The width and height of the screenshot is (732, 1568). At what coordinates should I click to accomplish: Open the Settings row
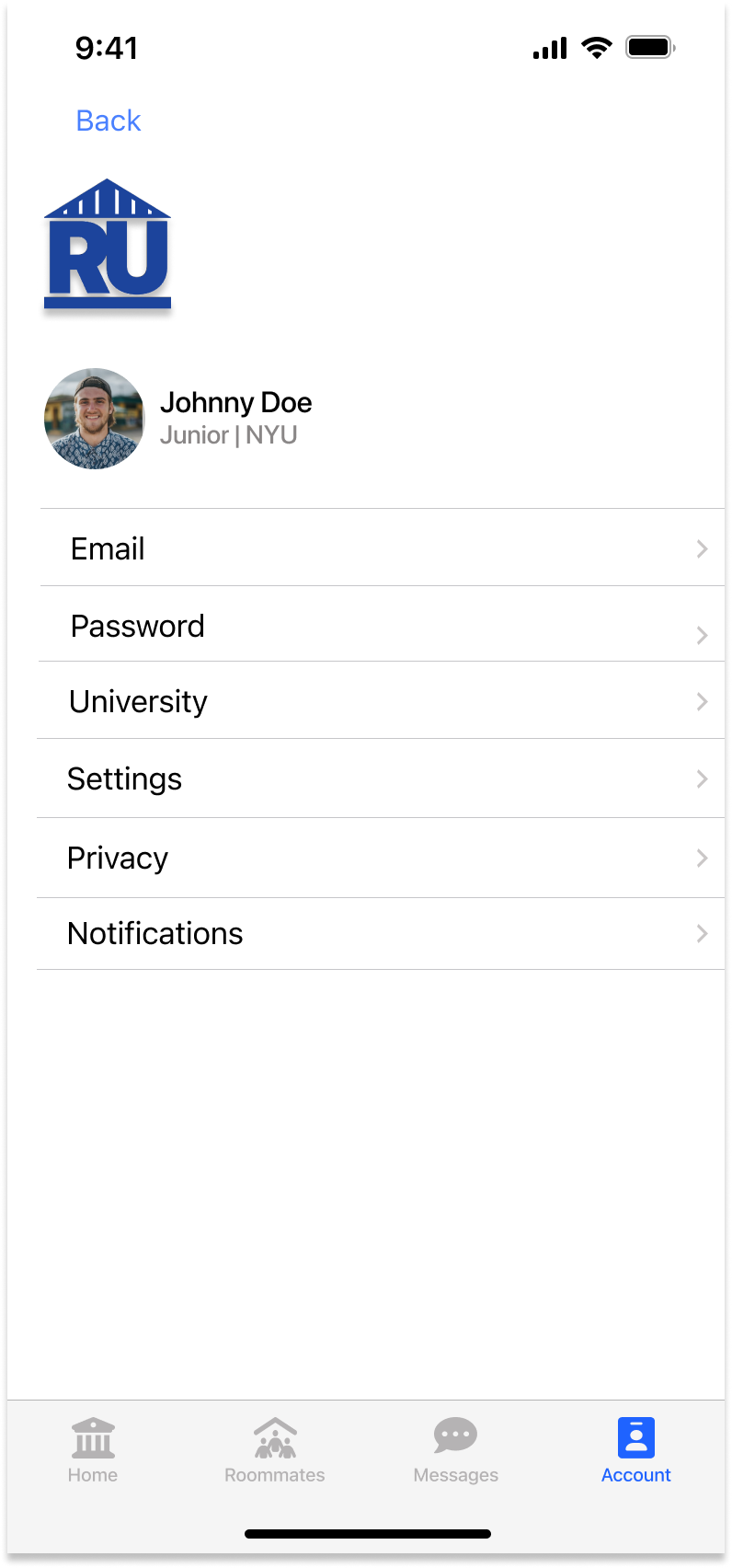click(x=381, y=778)
